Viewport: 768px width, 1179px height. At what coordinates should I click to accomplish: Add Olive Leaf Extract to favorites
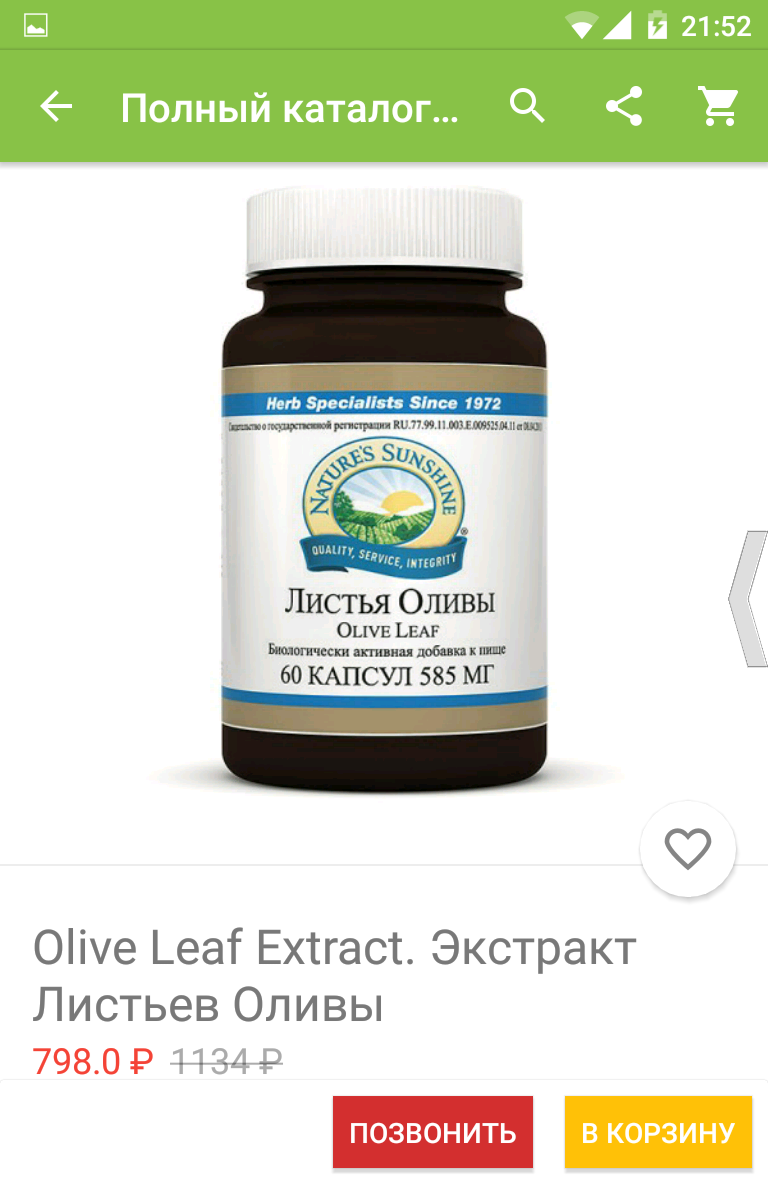688,849
